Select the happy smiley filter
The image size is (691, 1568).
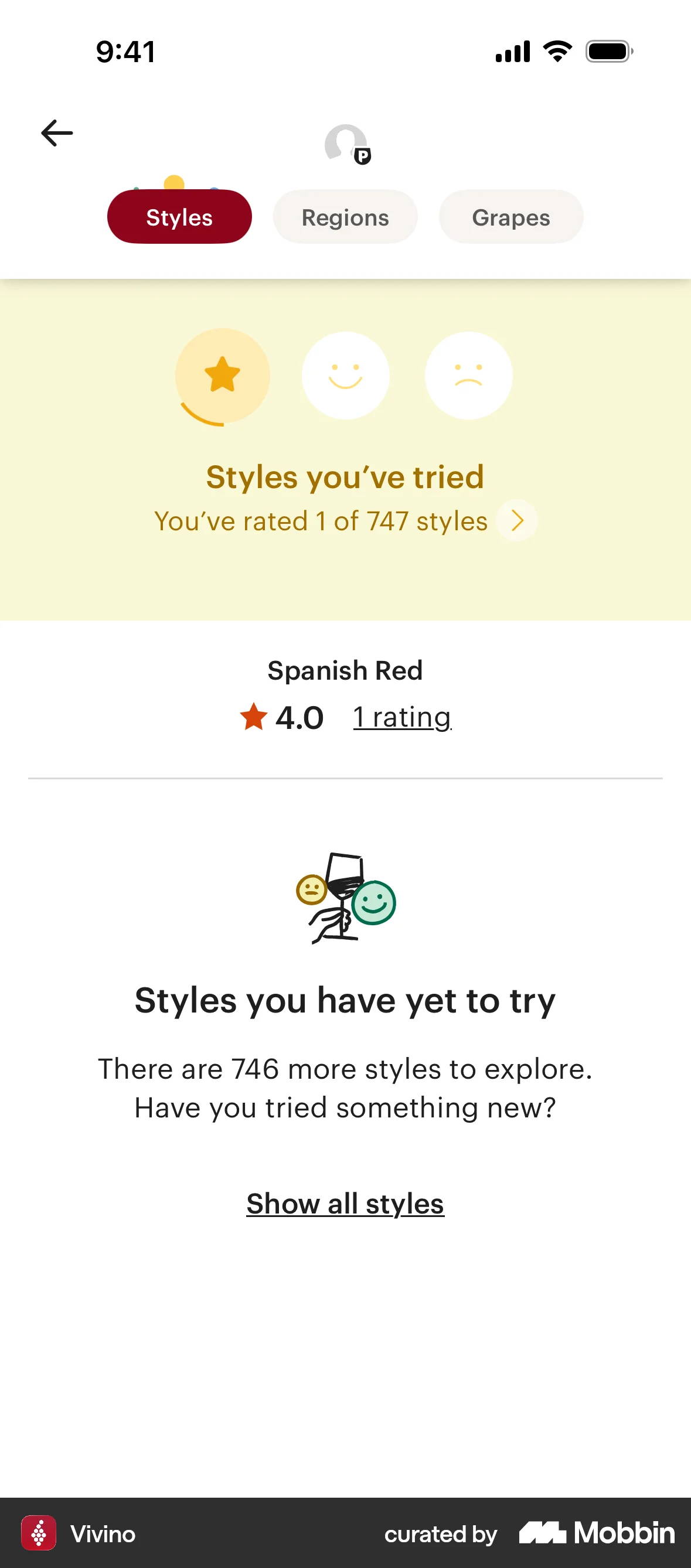pos(345,375)
